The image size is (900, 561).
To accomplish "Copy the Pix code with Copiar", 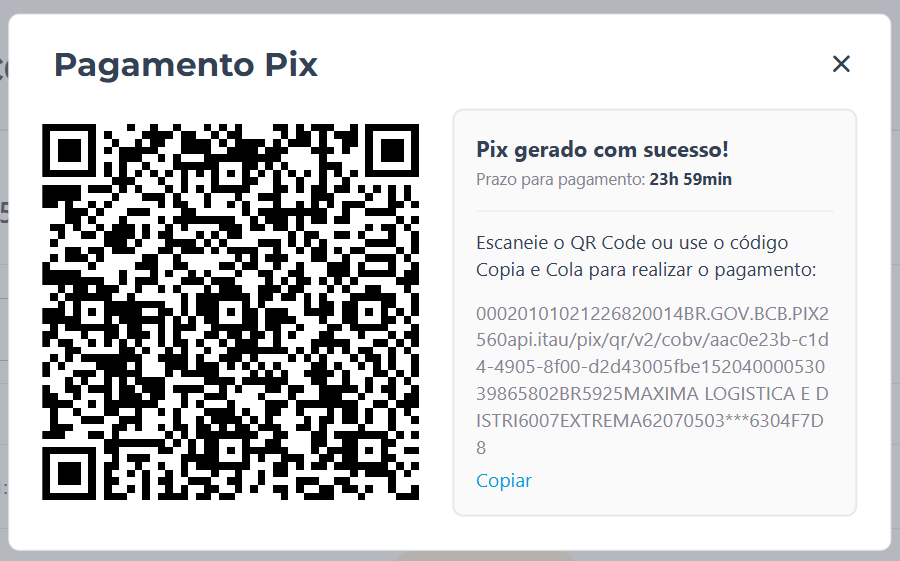I will click(x=504, y=481).
